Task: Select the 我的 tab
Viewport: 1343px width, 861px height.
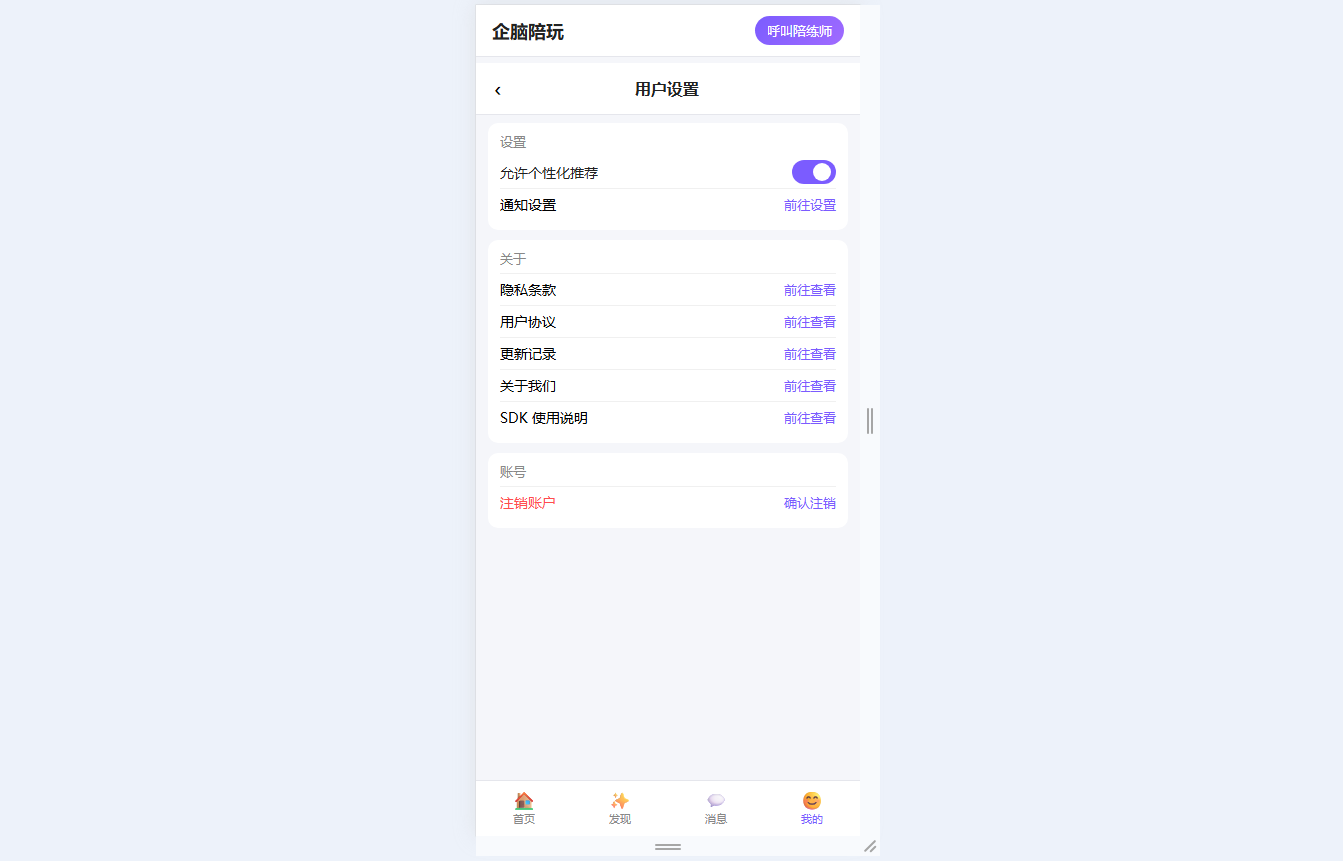Action: point(812,808)
